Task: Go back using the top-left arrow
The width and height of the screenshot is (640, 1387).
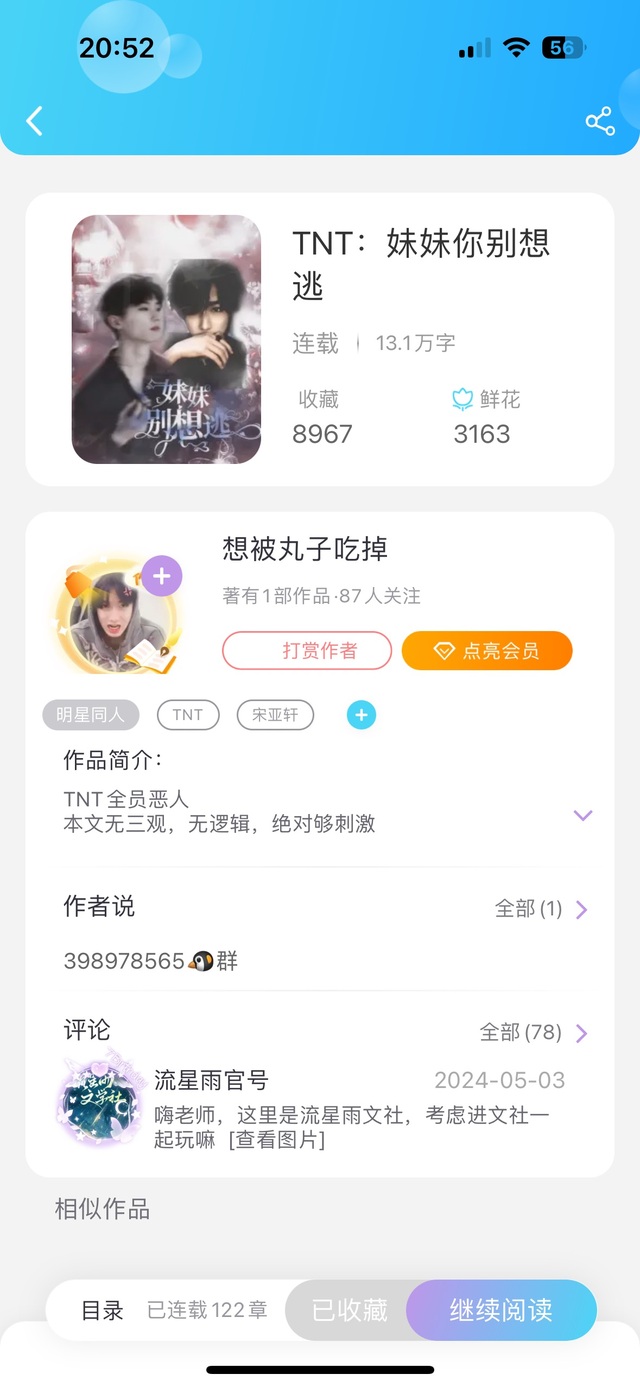Action: tap(35, 121)
